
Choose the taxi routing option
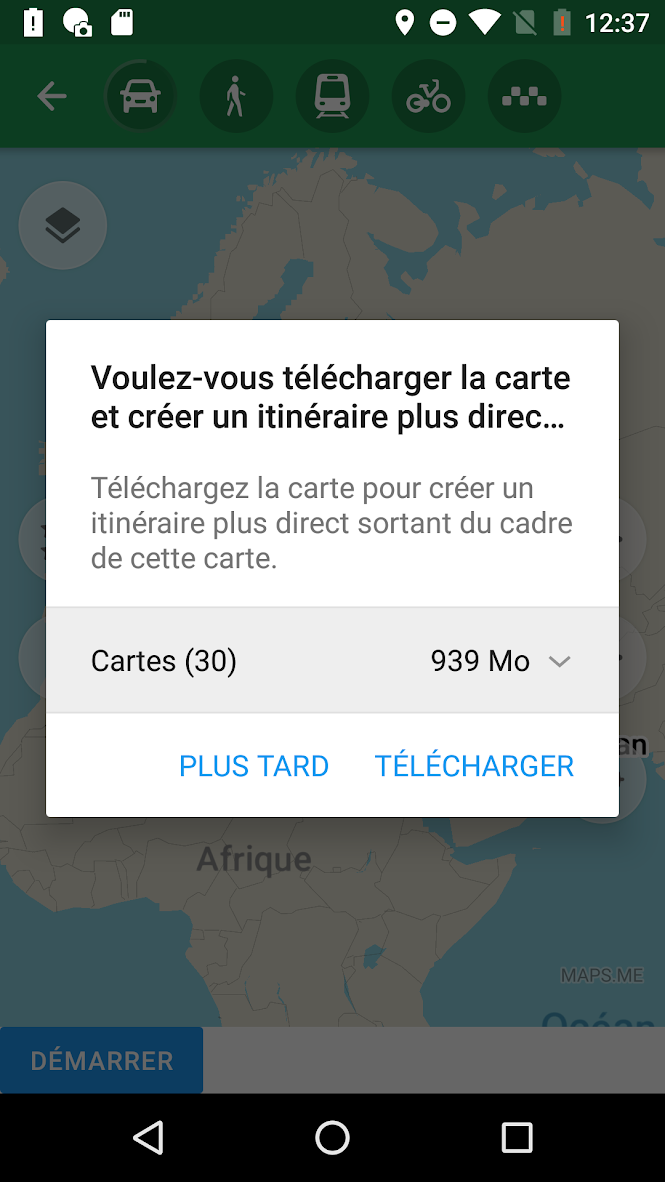coord(524,96)
